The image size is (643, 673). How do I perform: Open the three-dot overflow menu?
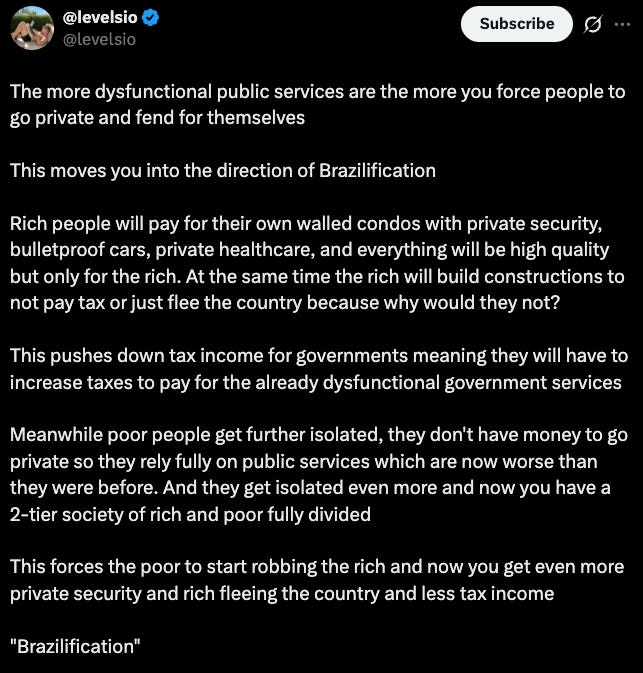click(x=622, y=24)
